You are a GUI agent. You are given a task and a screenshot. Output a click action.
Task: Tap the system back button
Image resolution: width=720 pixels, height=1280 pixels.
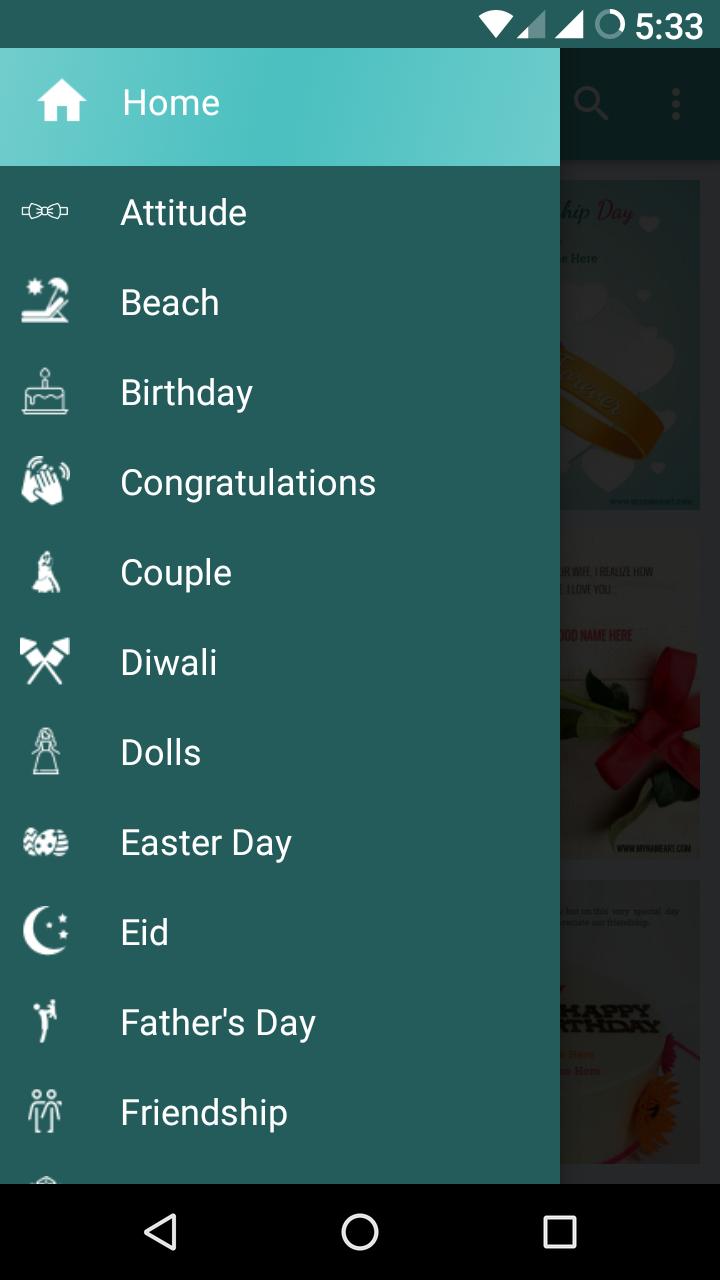click(x=160, y=1232)
